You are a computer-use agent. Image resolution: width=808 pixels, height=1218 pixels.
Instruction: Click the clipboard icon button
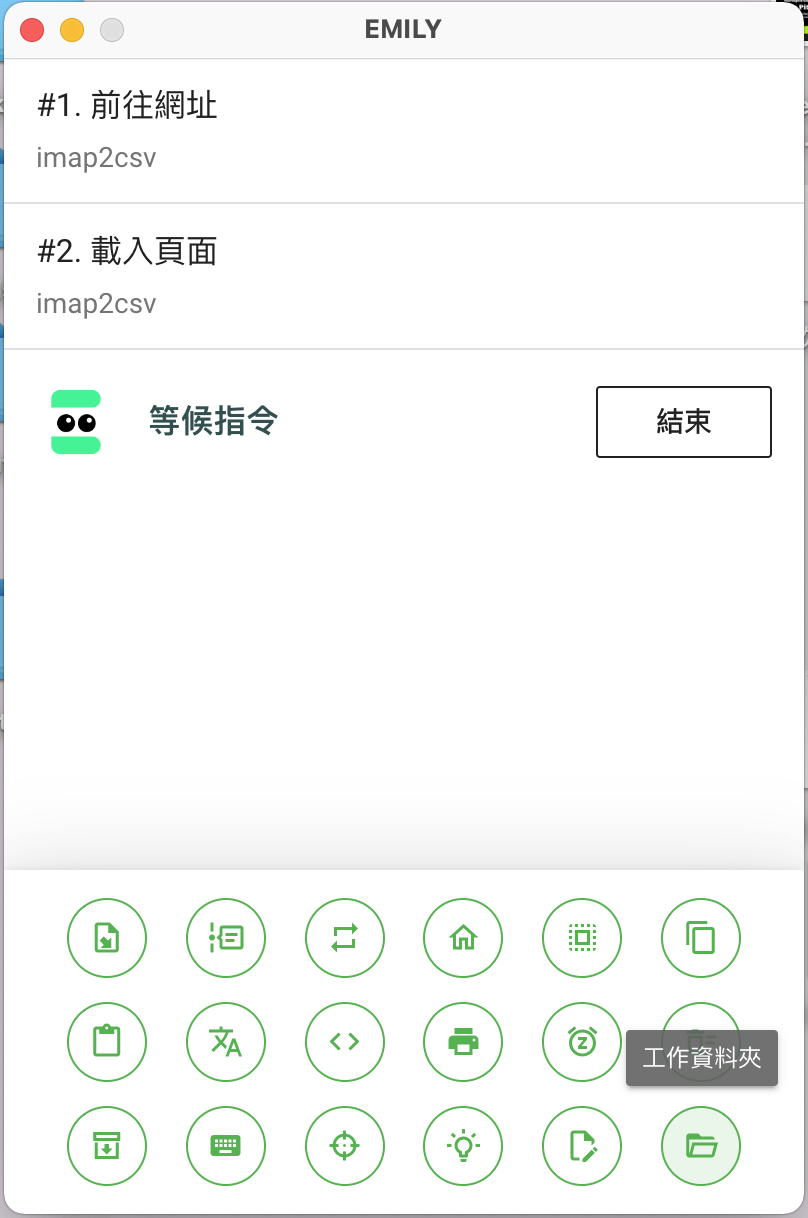(x=107, y=1042)
